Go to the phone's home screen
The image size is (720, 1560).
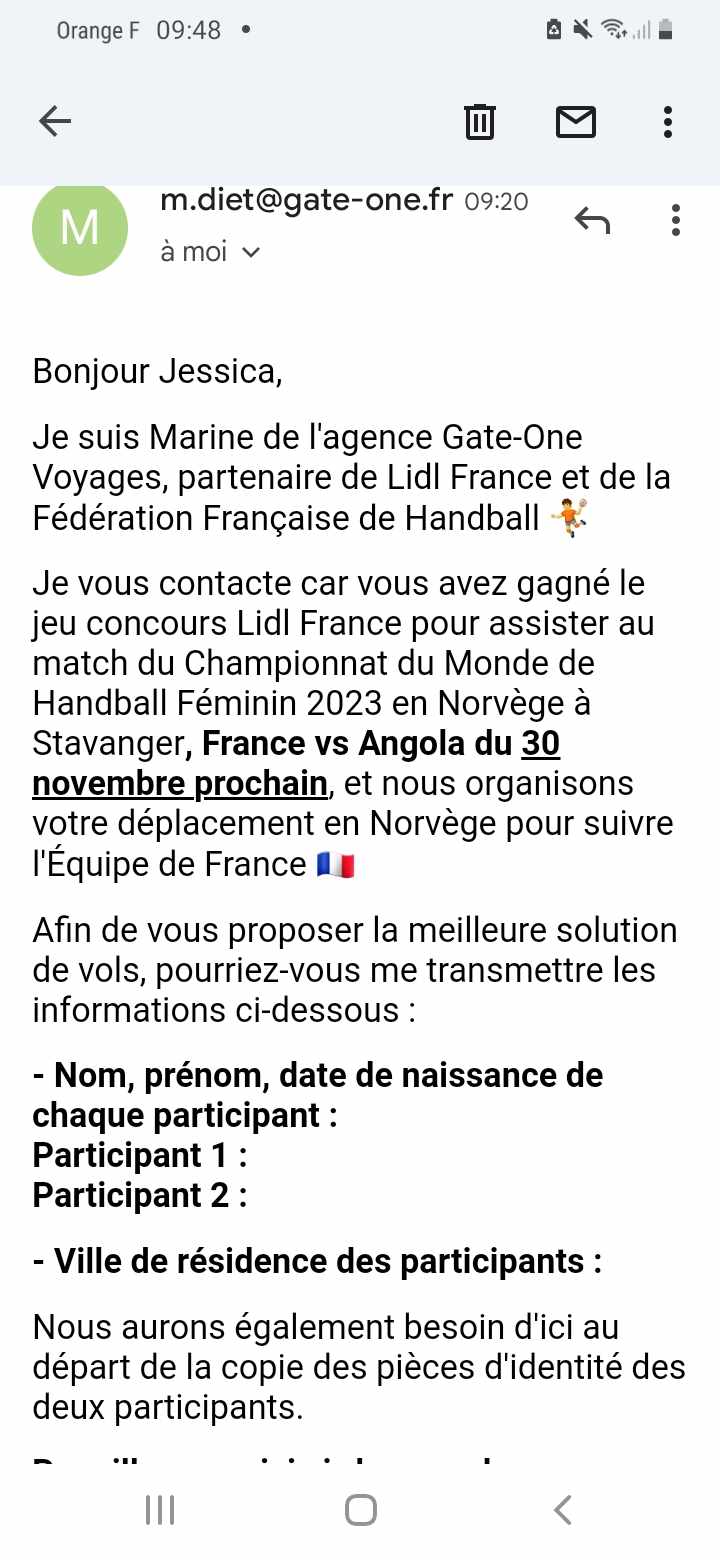pyautogui.click(x=360, y=1510)
